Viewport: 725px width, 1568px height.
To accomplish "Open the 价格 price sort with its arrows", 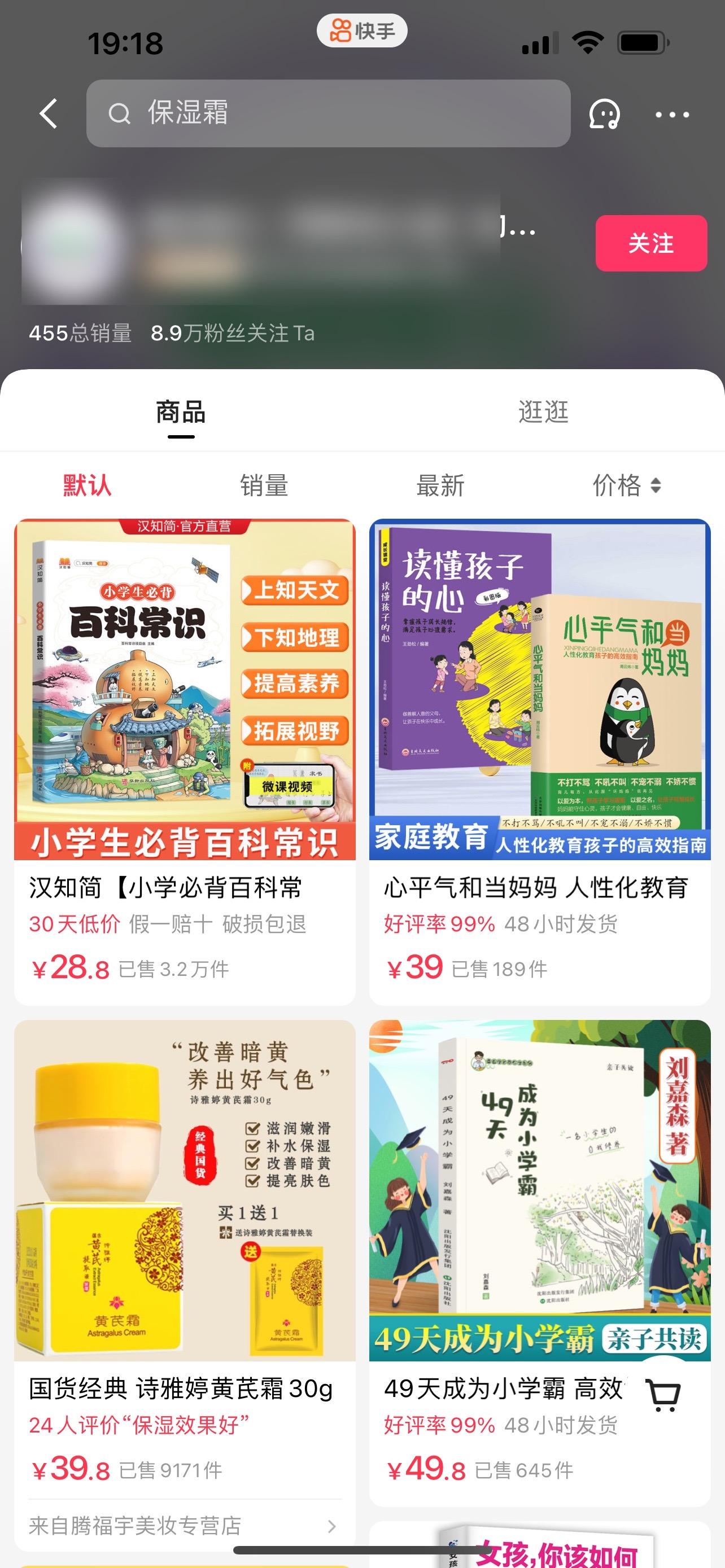I will (x=623, y=485).
